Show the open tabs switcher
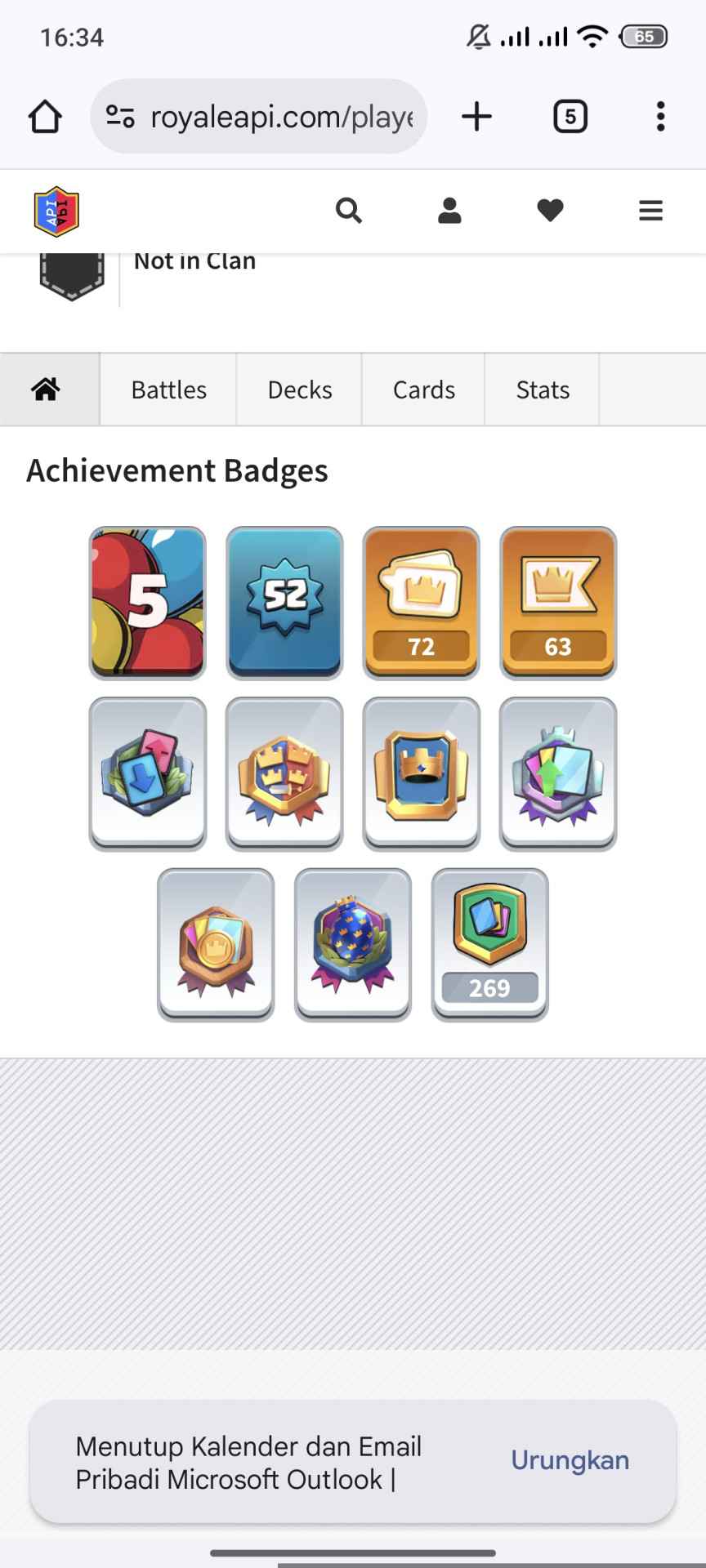 coord(570,117)
